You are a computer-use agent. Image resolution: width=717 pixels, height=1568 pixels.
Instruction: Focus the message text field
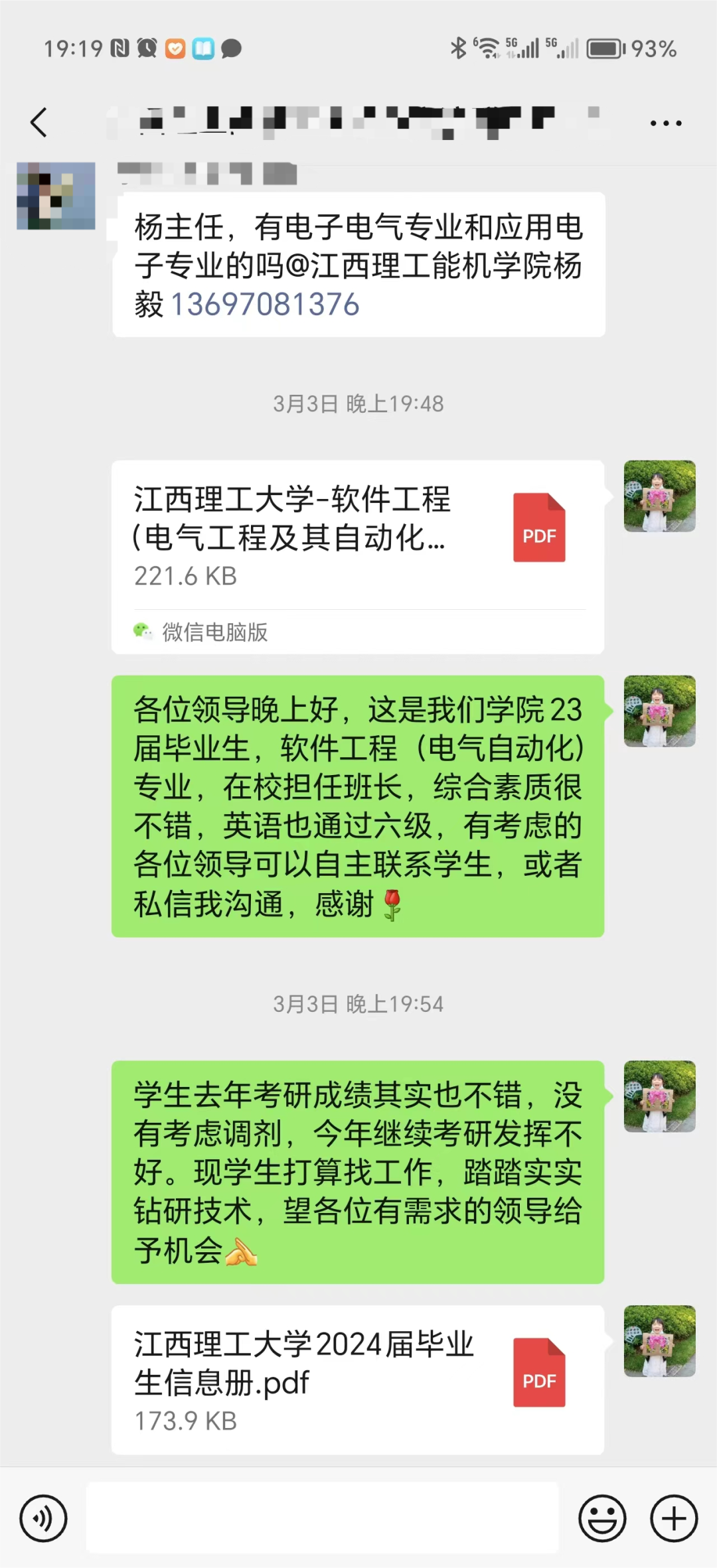point(323,1518)
